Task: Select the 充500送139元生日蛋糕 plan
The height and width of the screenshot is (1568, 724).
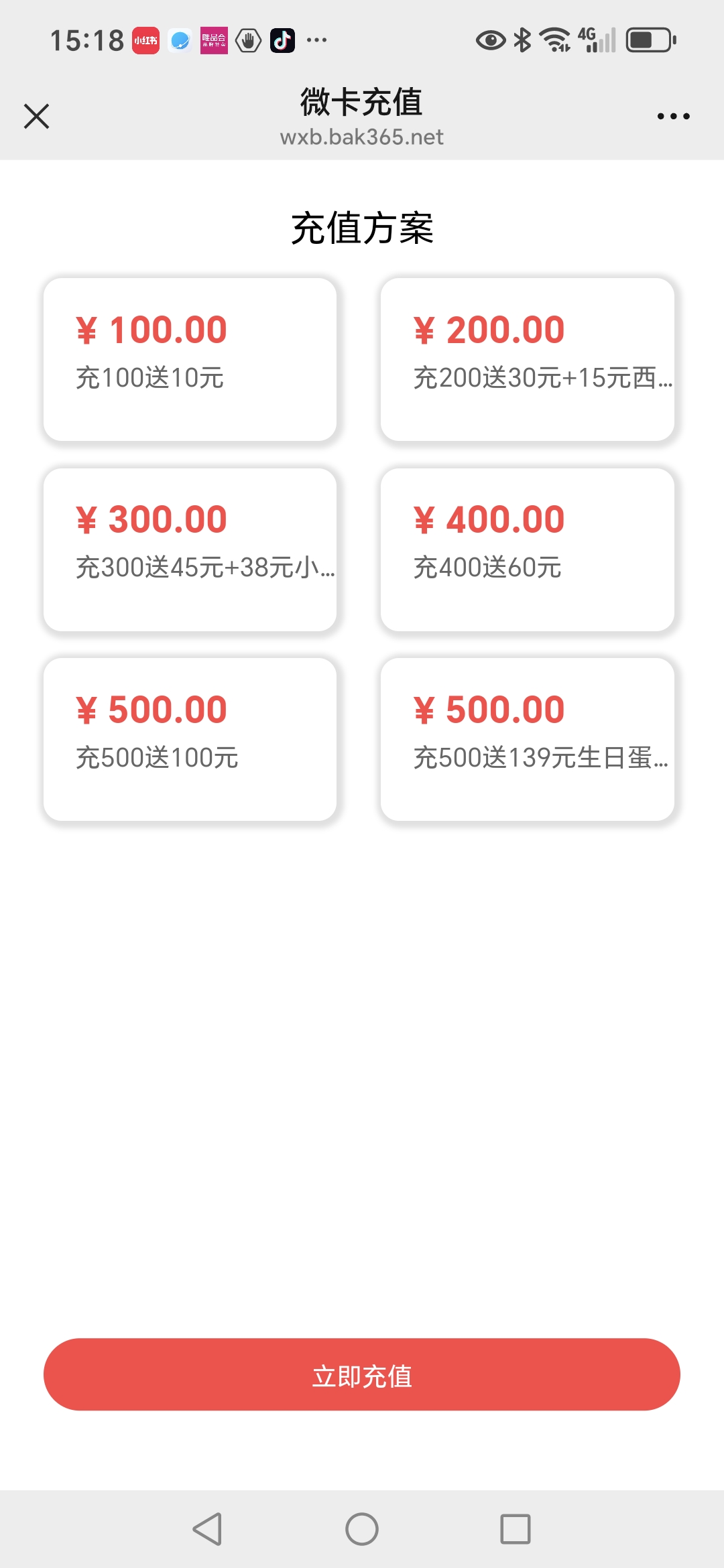Action: [x=528, y=739]
